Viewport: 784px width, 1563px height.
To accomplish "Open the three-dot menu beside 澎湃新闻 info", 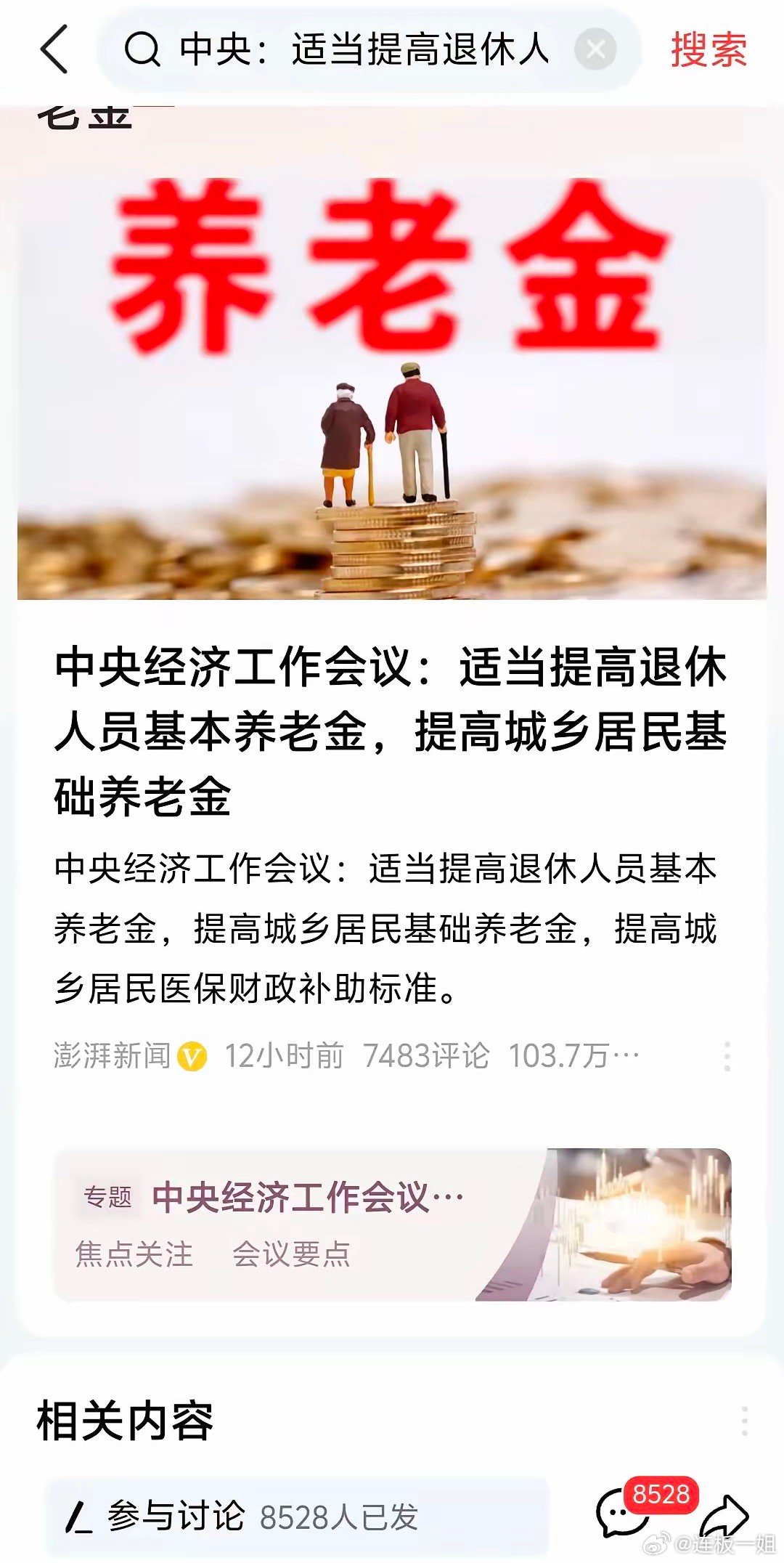I will pyautogui.click(x=727, y=1056).
